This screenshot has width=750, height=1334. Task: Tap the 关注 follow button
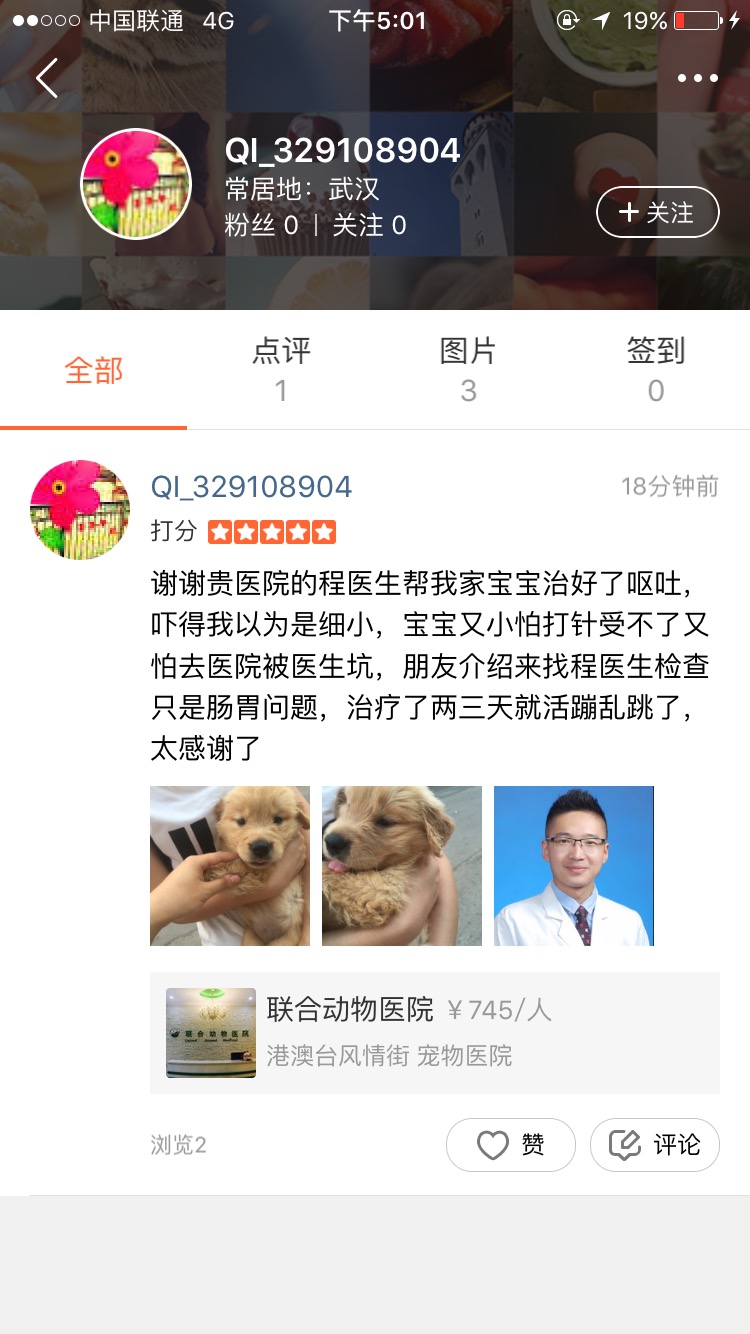click(x=657, y=212)
